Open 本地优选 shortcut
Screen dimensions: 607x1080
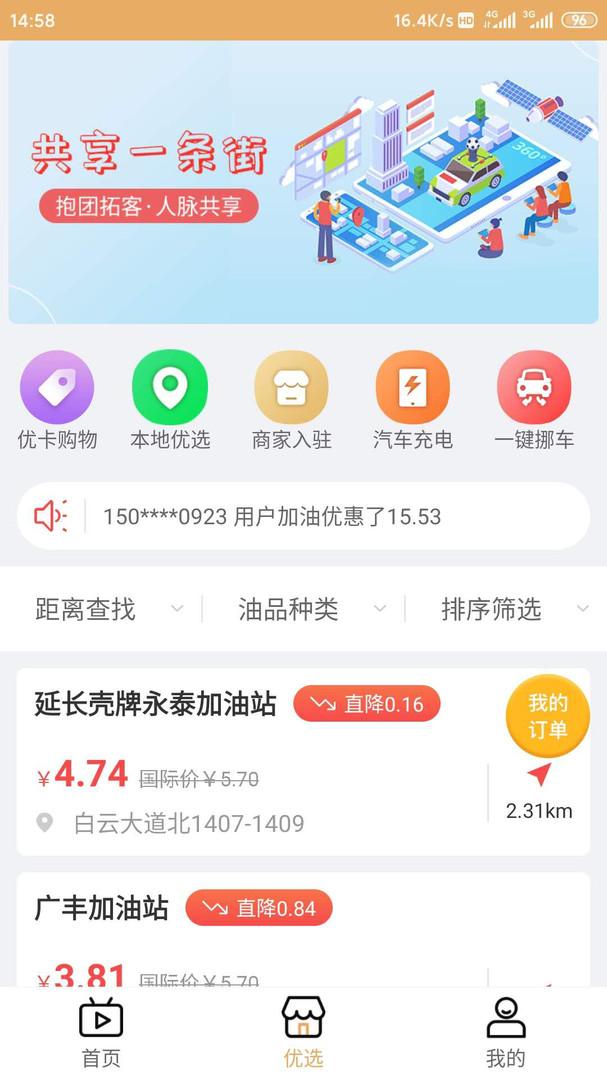point(170,399)
